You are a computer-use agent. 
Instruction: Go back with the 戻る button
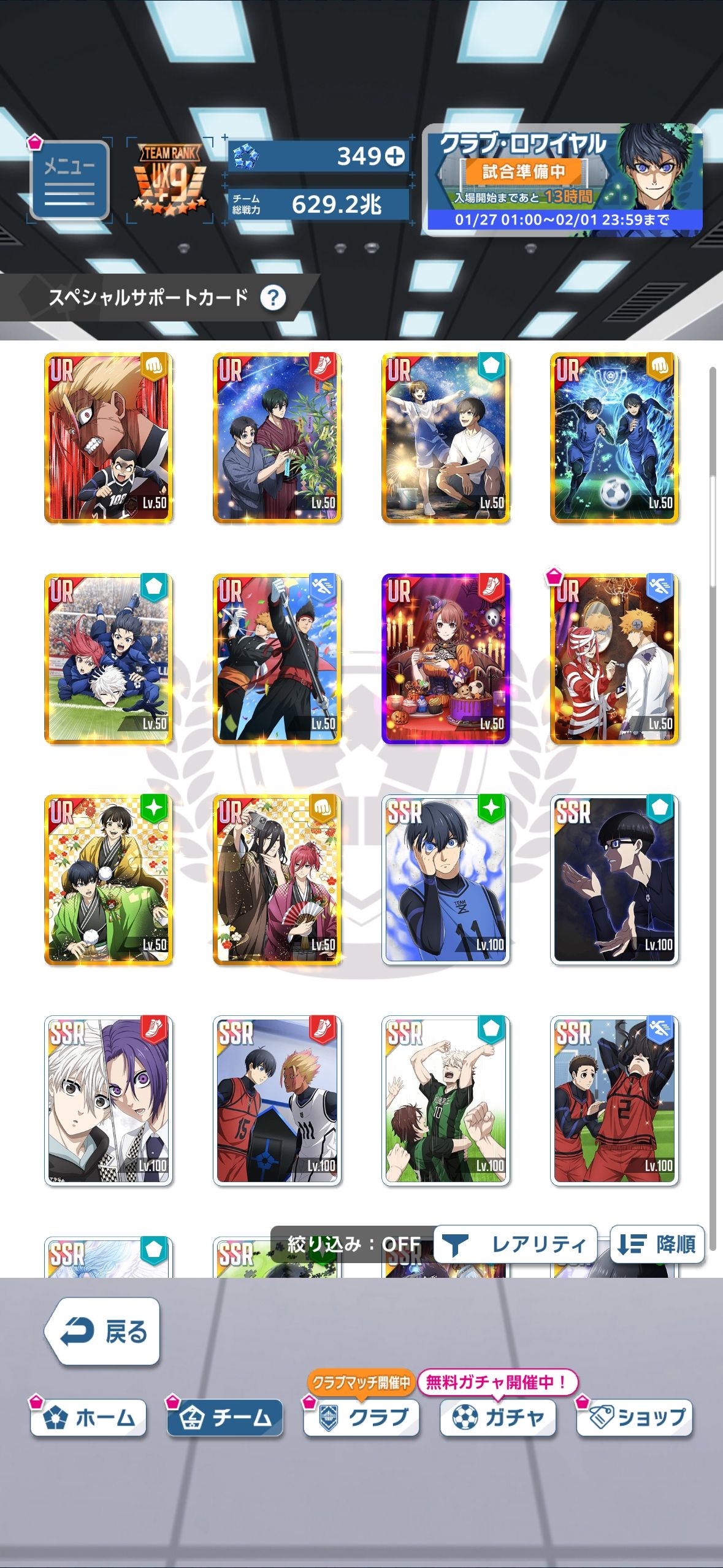click(102, 1332)
